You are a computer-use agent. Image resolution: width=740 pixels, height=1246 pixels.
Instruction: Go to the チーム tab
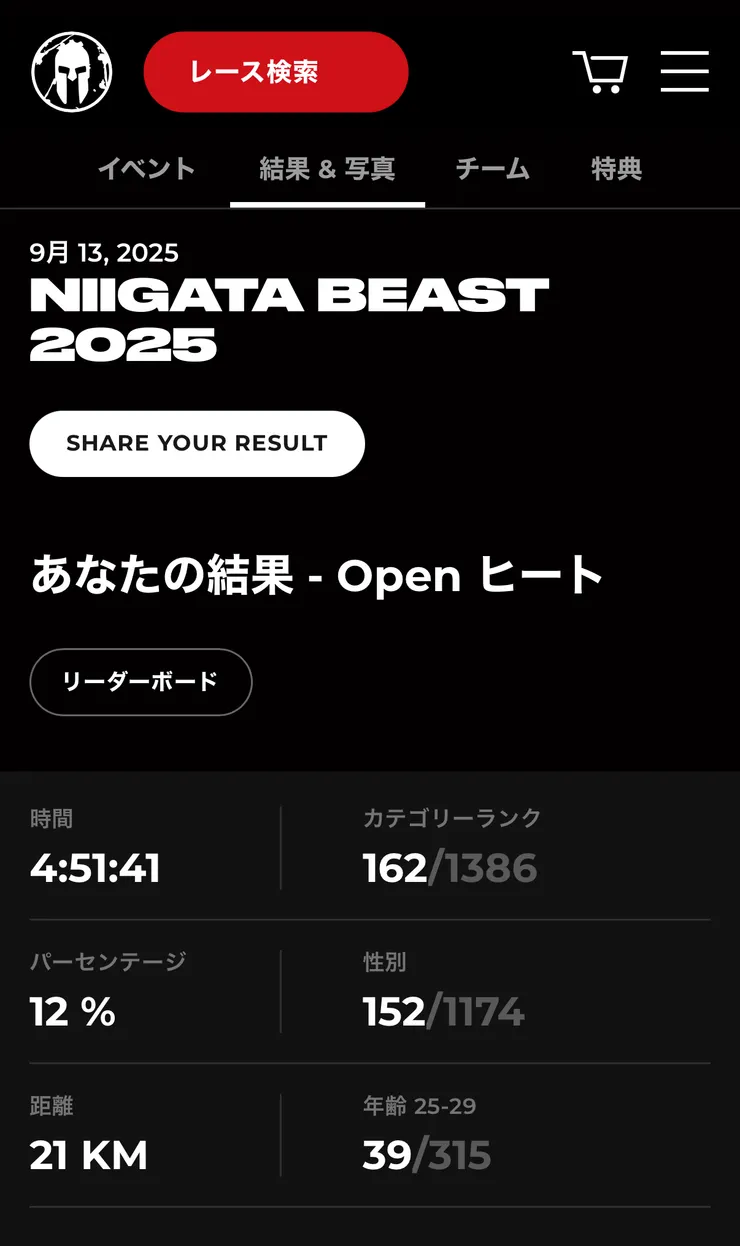coord(492,169)
